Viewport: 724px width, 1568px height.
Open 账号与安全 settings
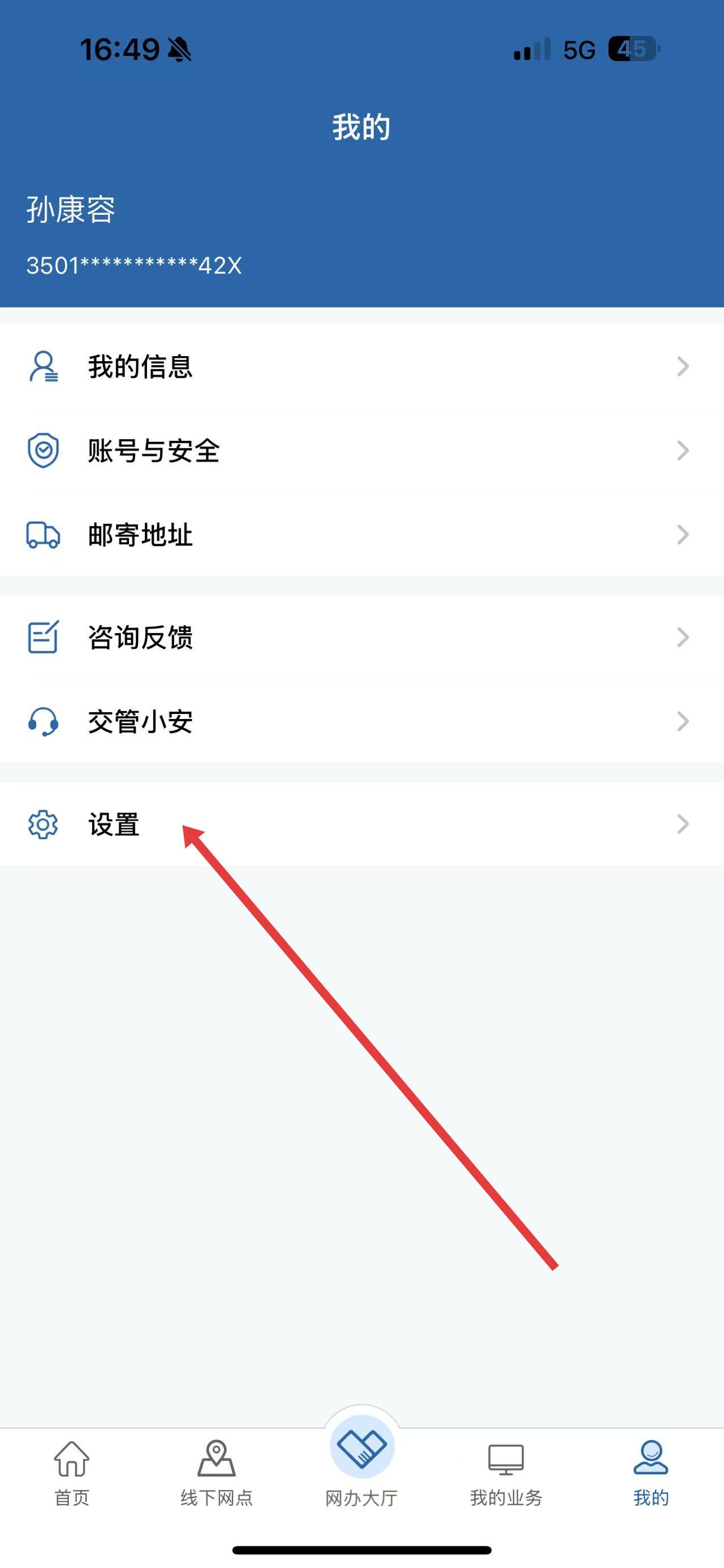[x=361, y=451]
